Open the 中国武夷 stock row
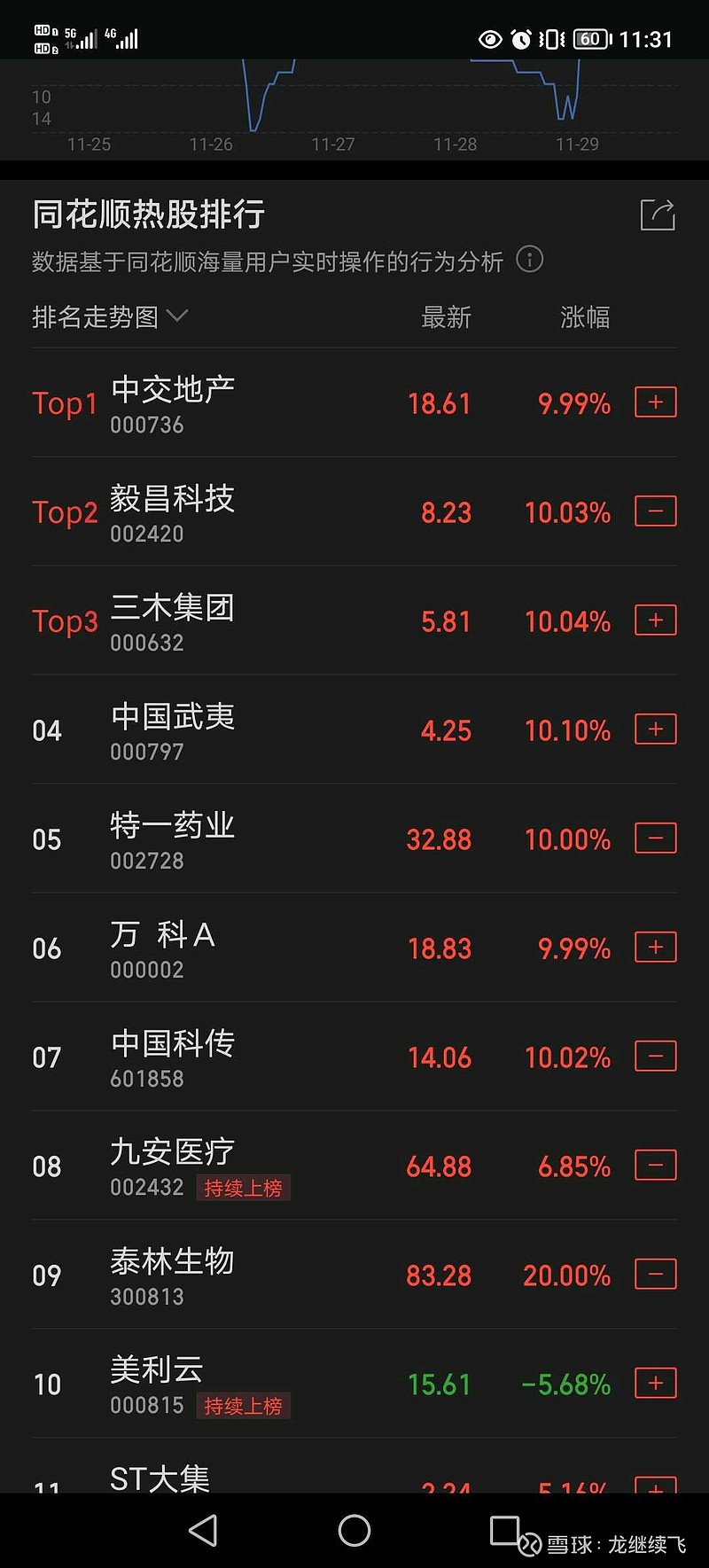Image resolution: width=709 pixels, height=1568 pixels. tap(354, 729)
